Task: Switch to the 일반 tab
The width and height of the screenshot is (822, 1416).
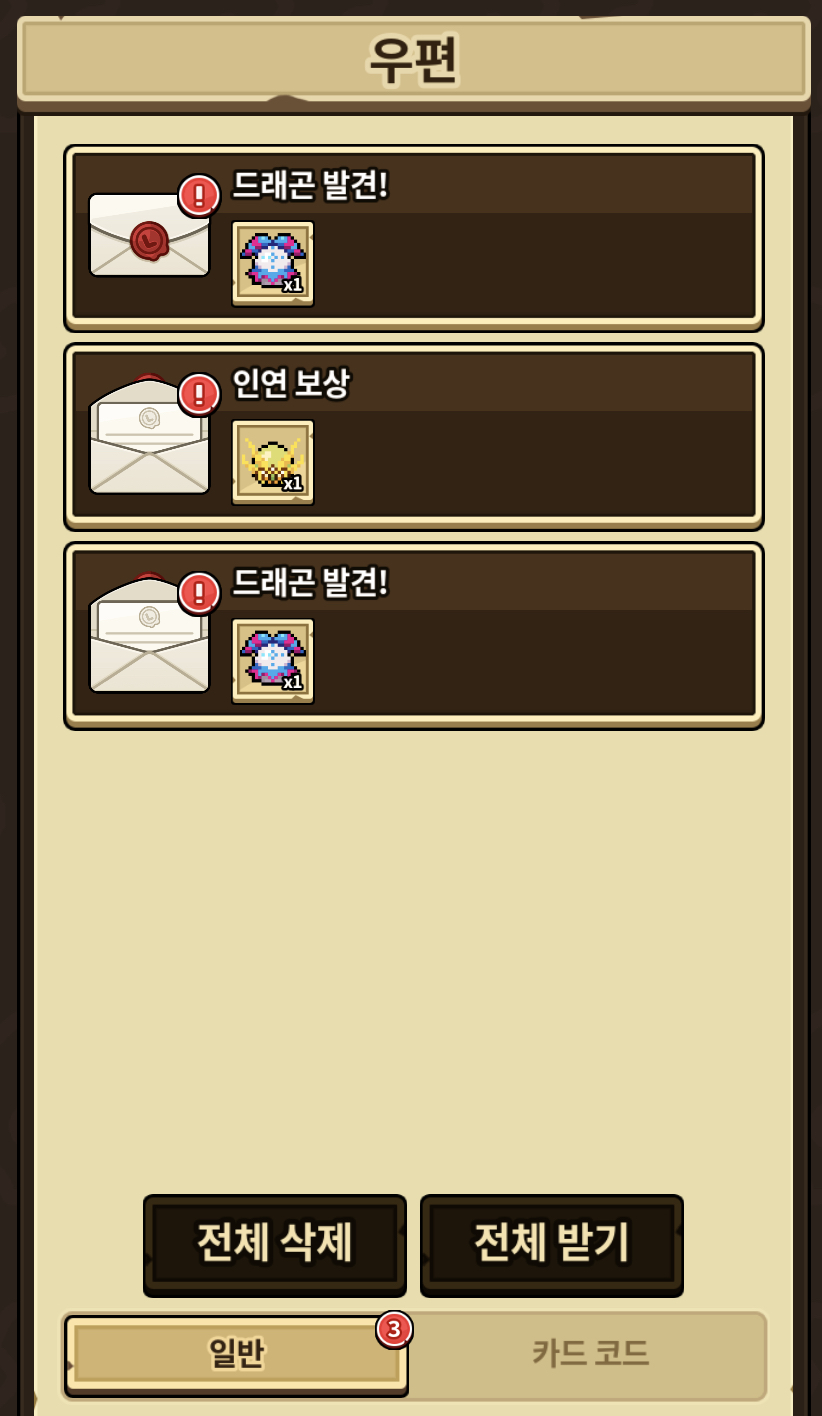Action: coord(236,1354)
